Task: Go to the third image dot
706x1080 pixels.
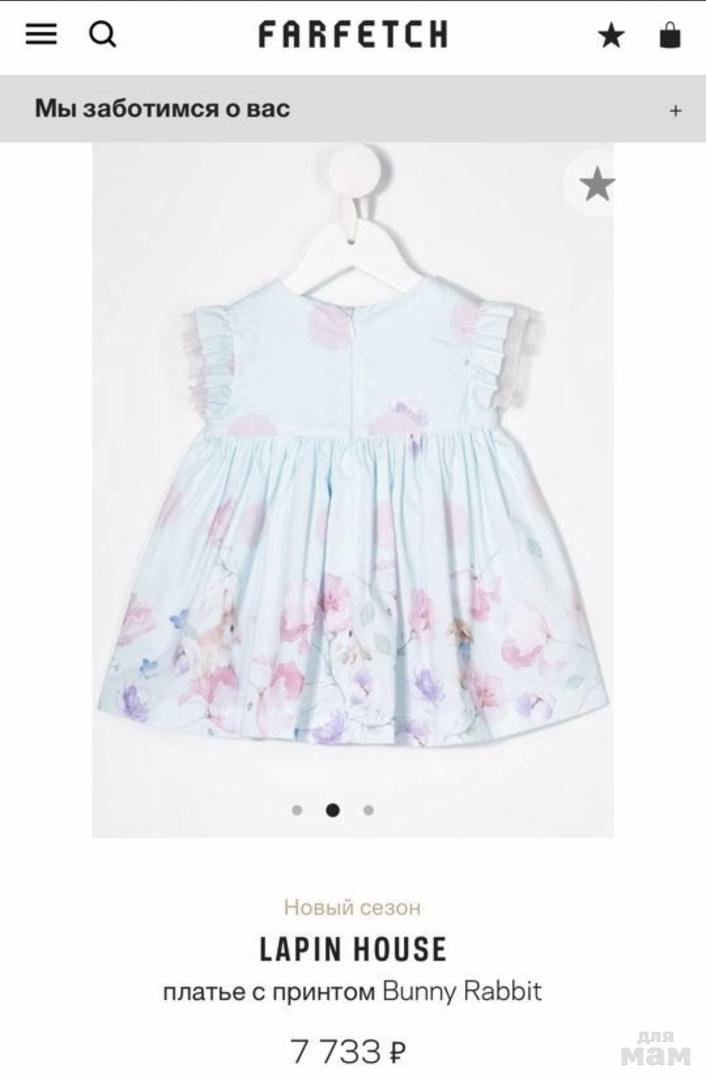Action: 369,810
